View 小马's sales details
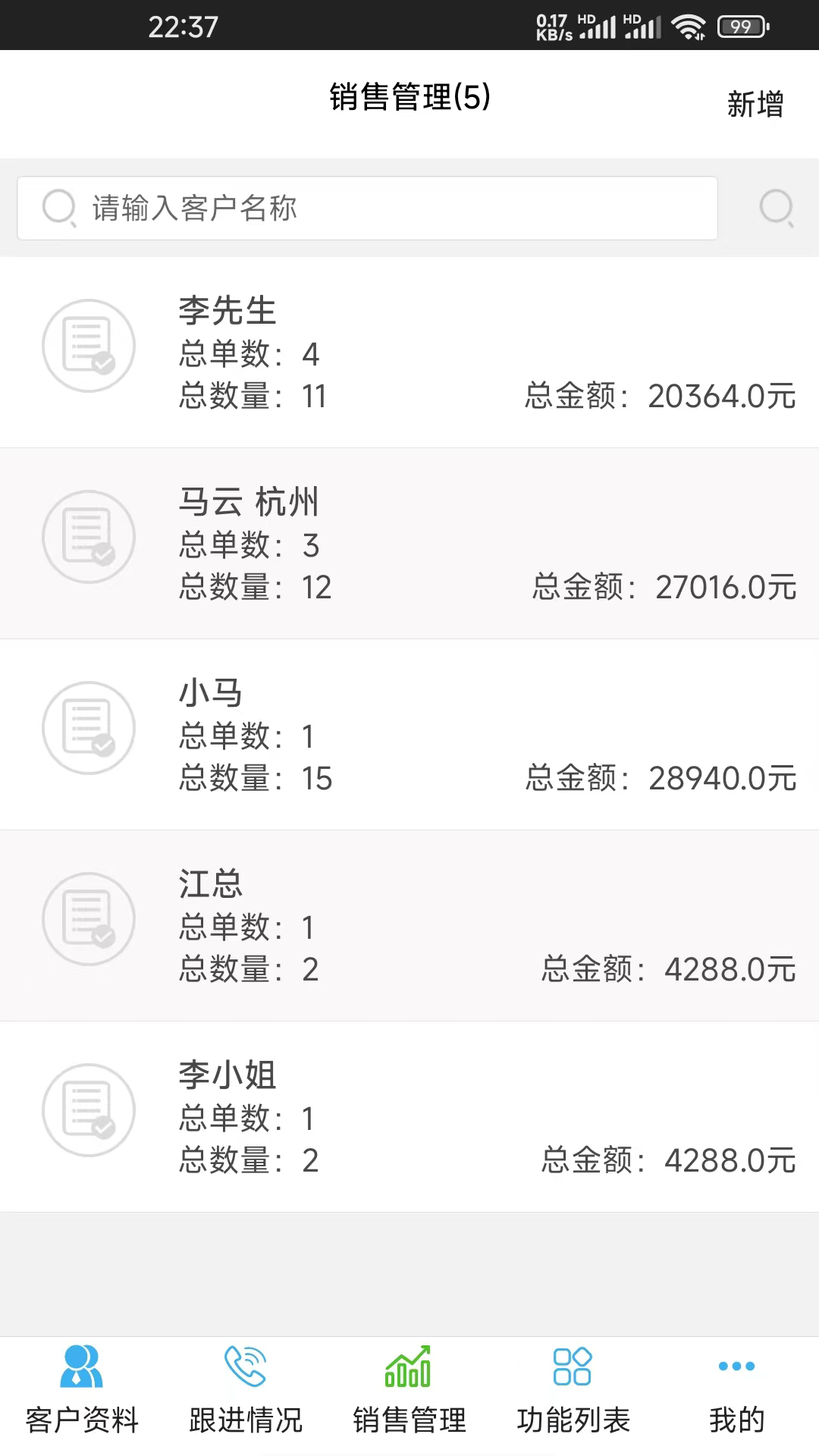819x1456 pixels. [x=409, y=735]
